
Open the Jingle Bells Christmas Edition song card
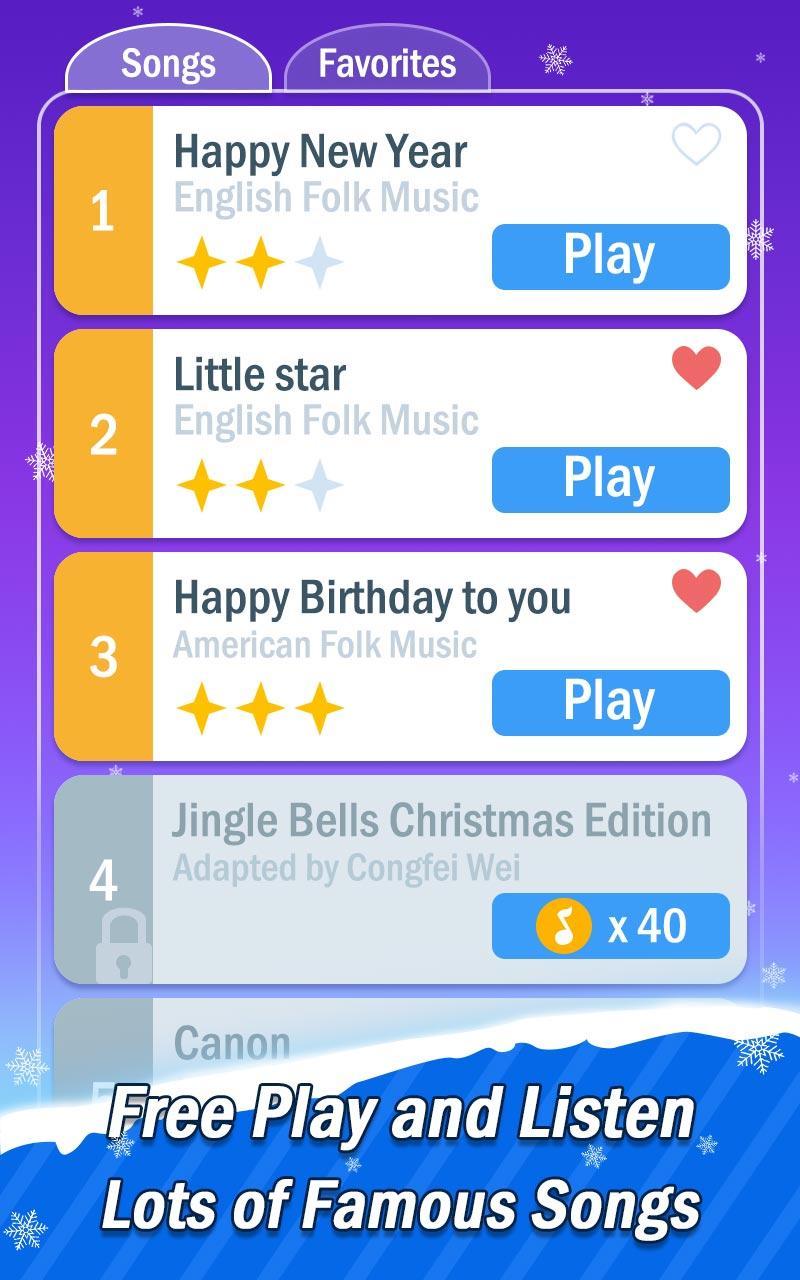pyautogui.click(x=400, y=878)
